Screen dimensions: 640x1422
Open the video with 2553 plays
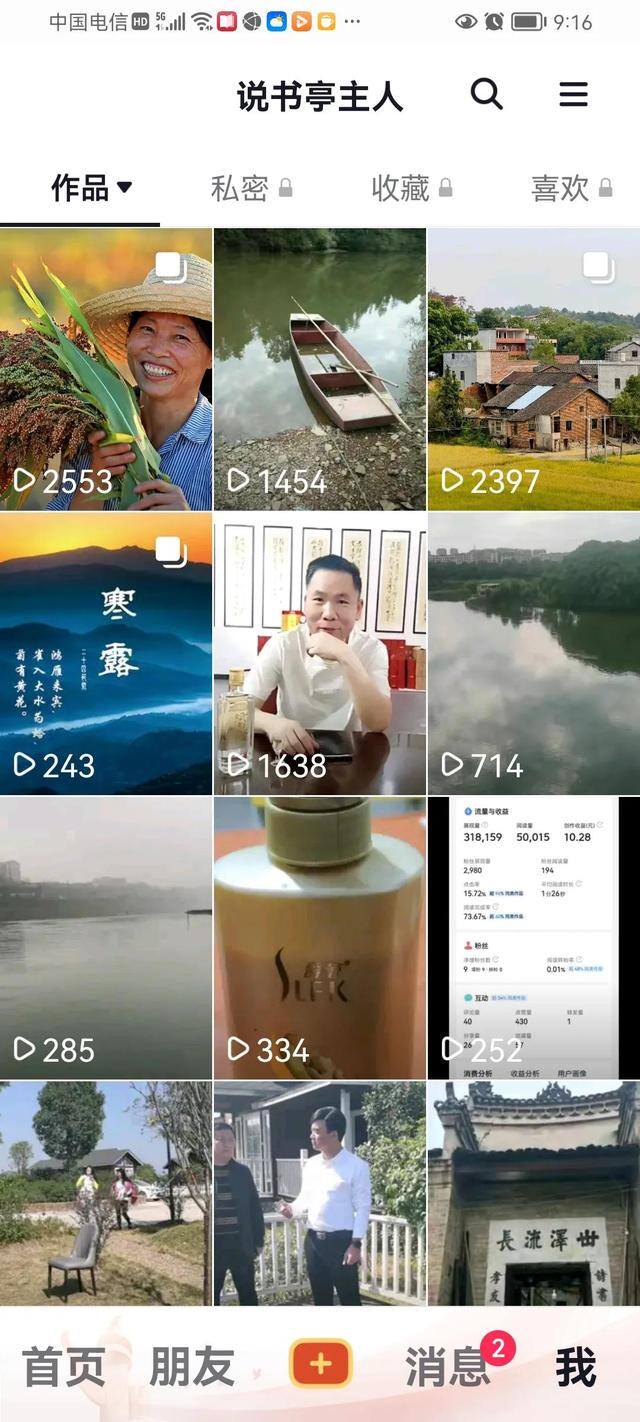(106, 369)
